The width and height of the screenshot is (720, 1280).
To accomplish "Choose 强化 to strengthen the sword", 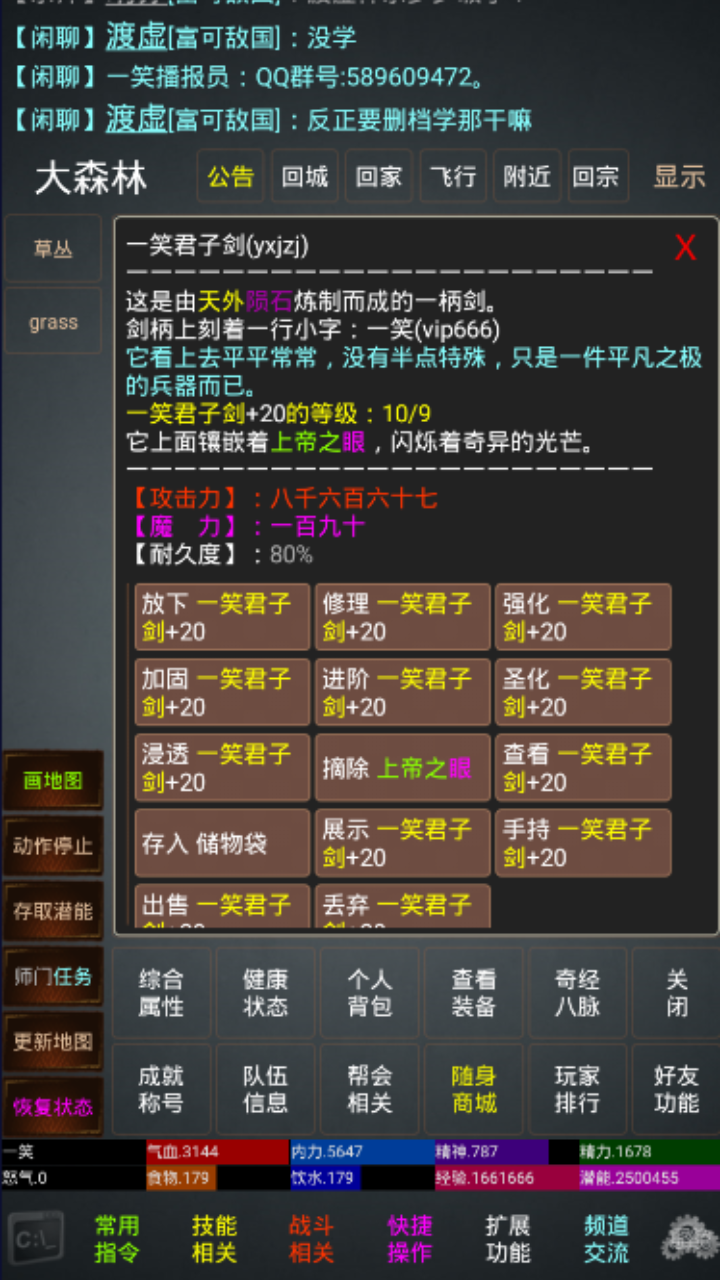I will (583, 617).
